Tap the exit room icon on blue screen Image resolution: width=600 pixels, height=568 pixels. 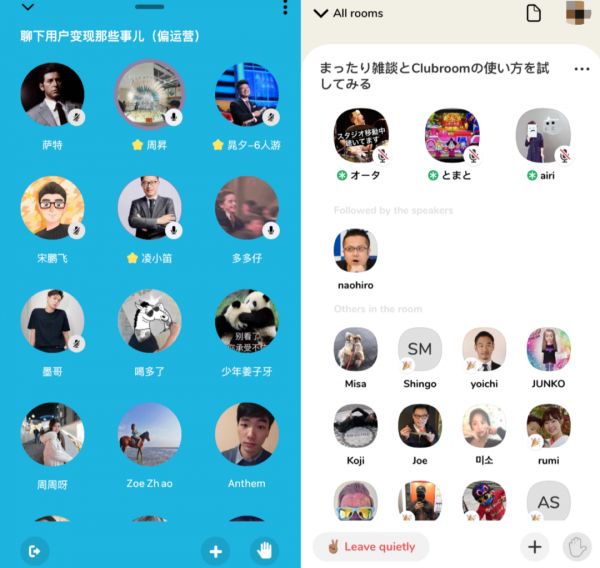click(35, 550)
